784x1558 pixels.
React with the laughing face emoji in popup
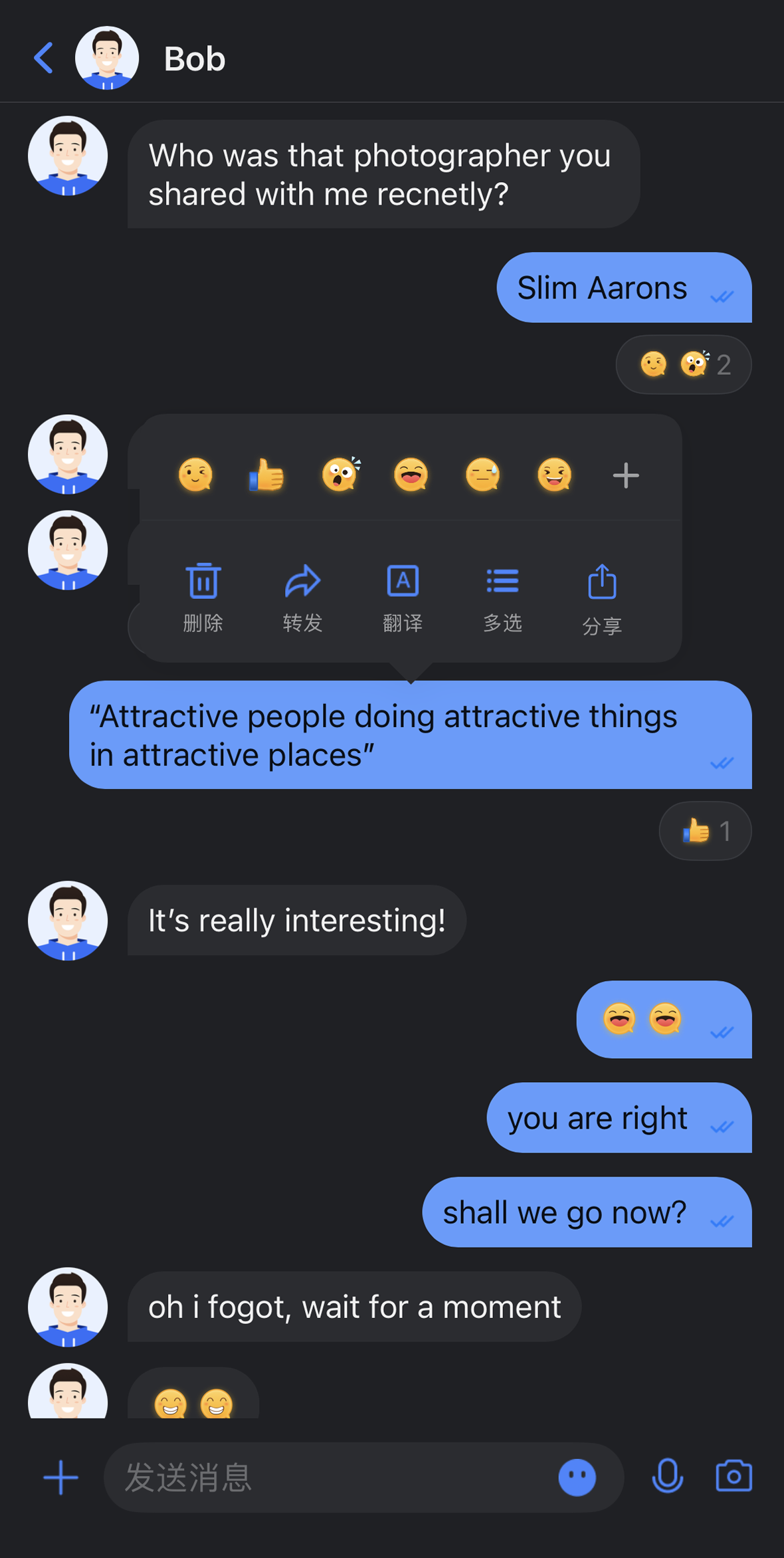(x=411, y=475)
